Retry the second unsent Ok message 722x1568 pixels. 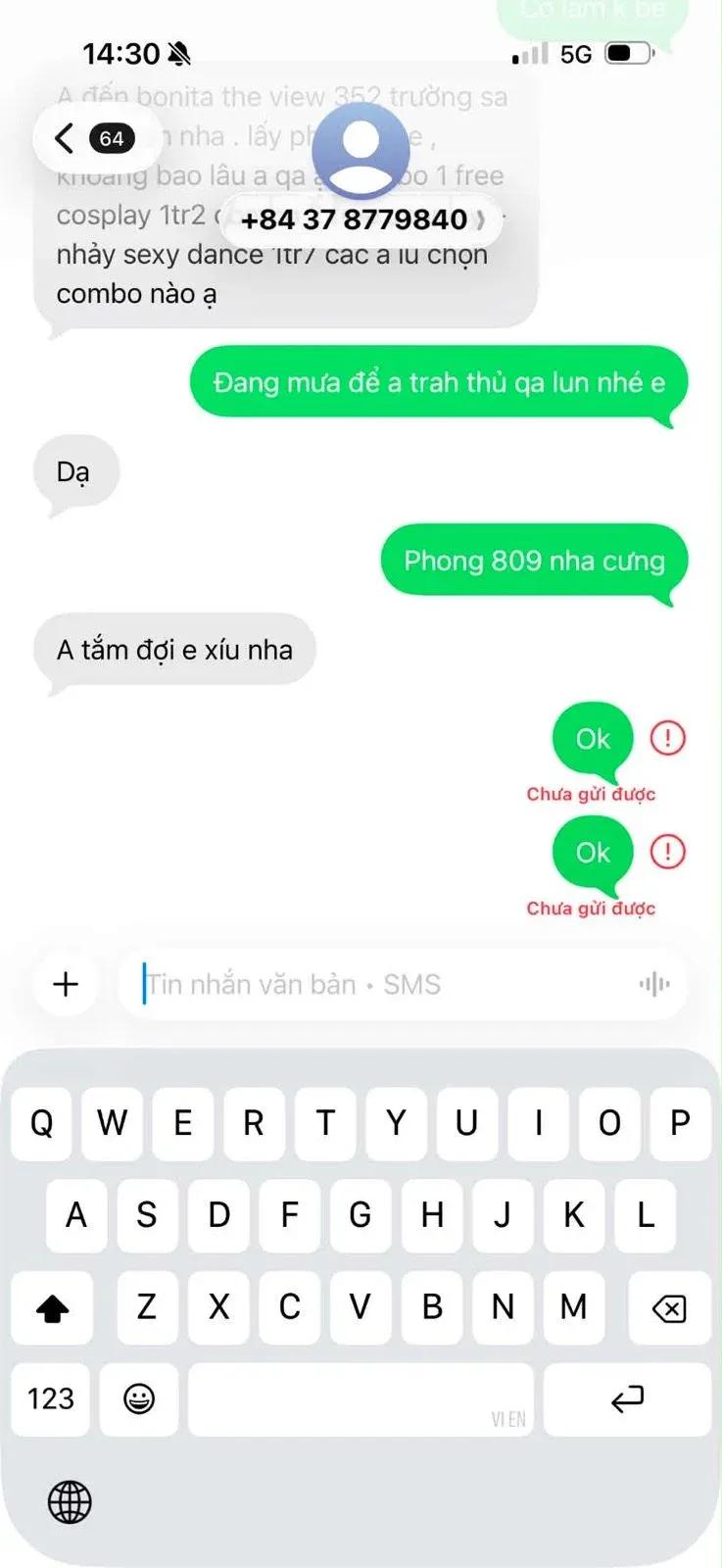[x=668, y=851]
